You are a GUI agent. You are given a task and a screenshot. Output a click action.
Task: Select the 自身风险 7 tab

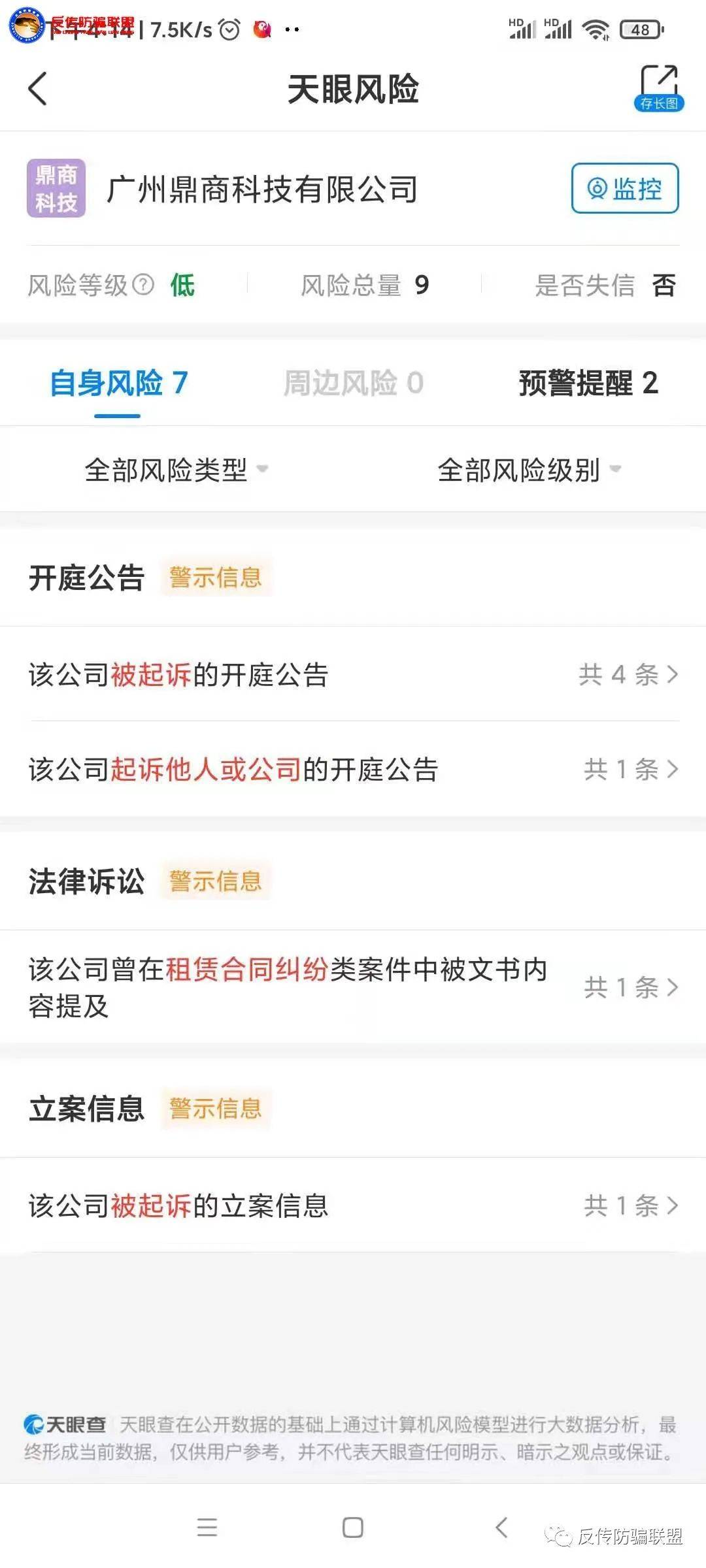pos(118,384)
